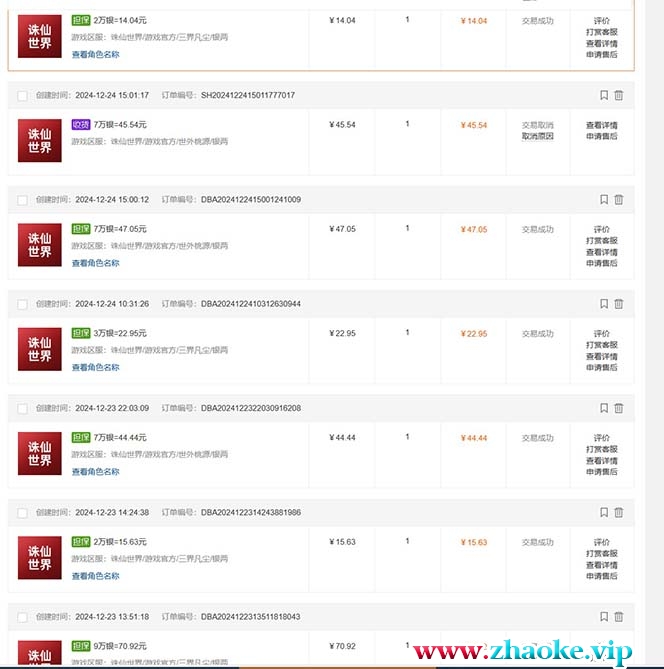Tick the checkbox for order DBA2024122313511818043
The width and height of the screenshot is (664, 669).
pyautogui.click(x=22, y=616)
